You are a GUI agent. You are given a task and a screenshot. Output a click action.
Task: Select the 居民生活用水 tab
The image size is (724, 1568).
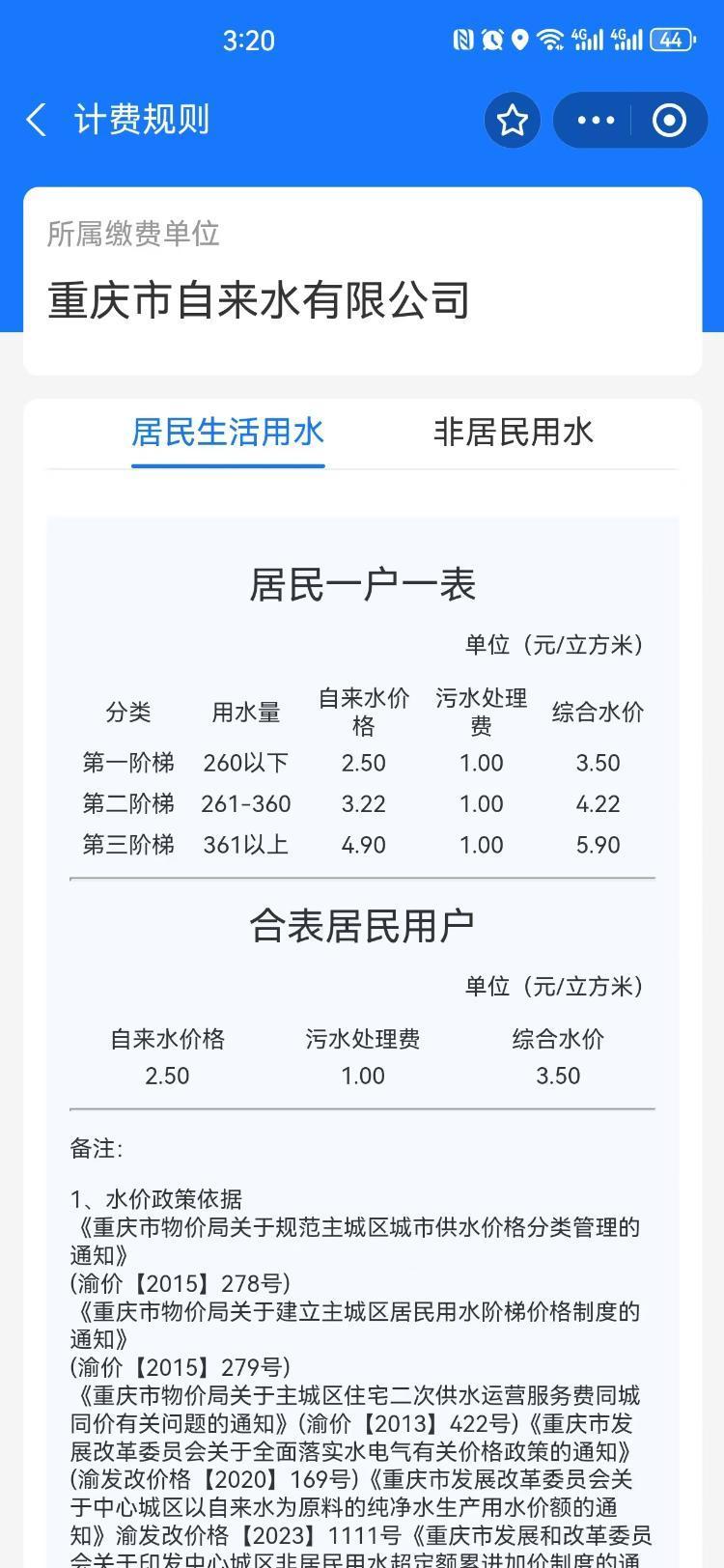[228, 432]
